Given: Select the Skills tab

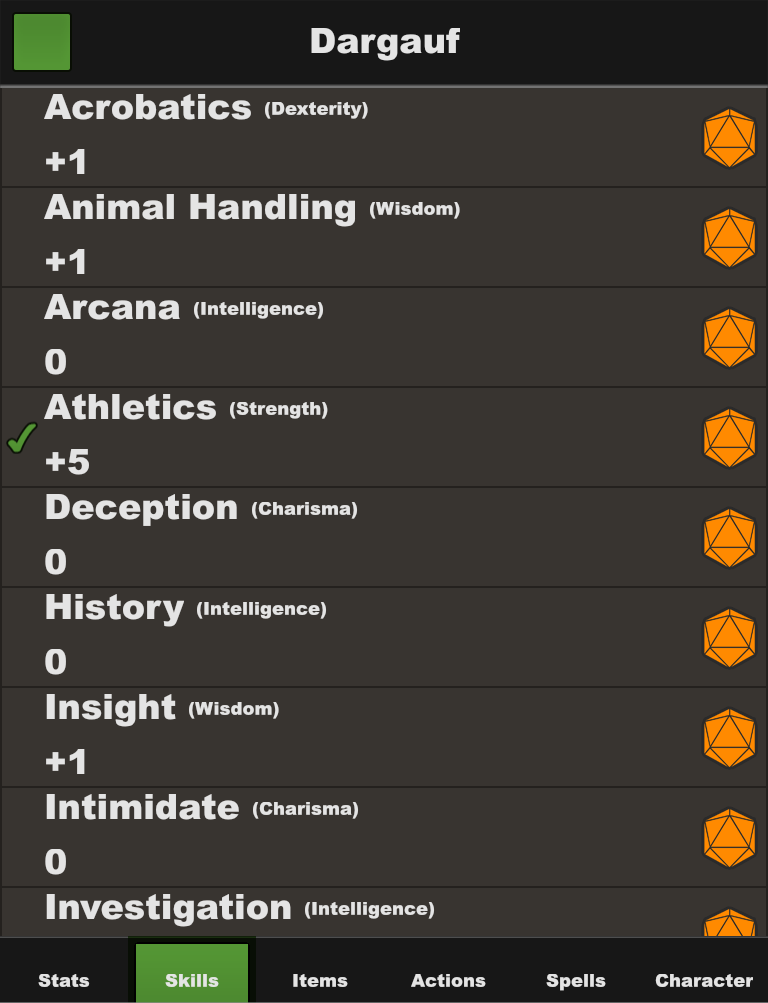Looking at the screenshot, I should tap(192, 973).
